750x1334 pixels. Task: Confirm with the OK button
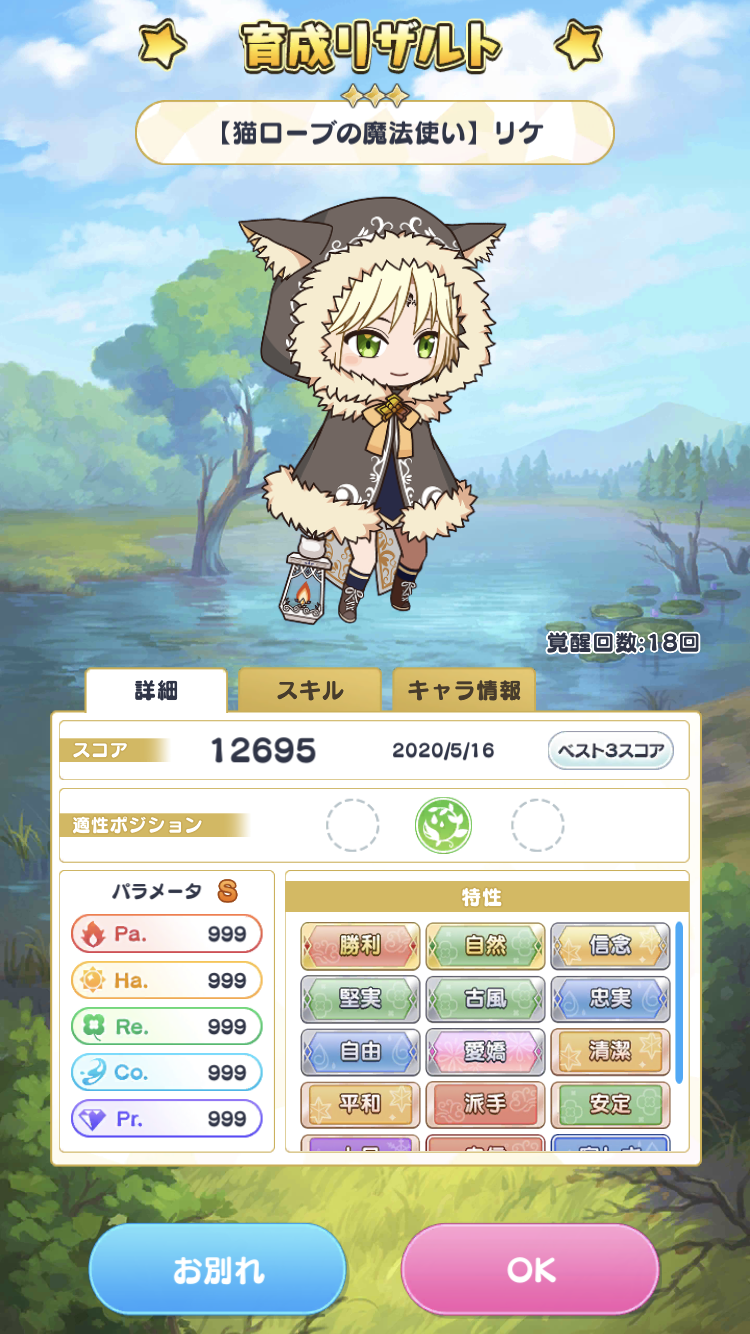[530, 1269]
